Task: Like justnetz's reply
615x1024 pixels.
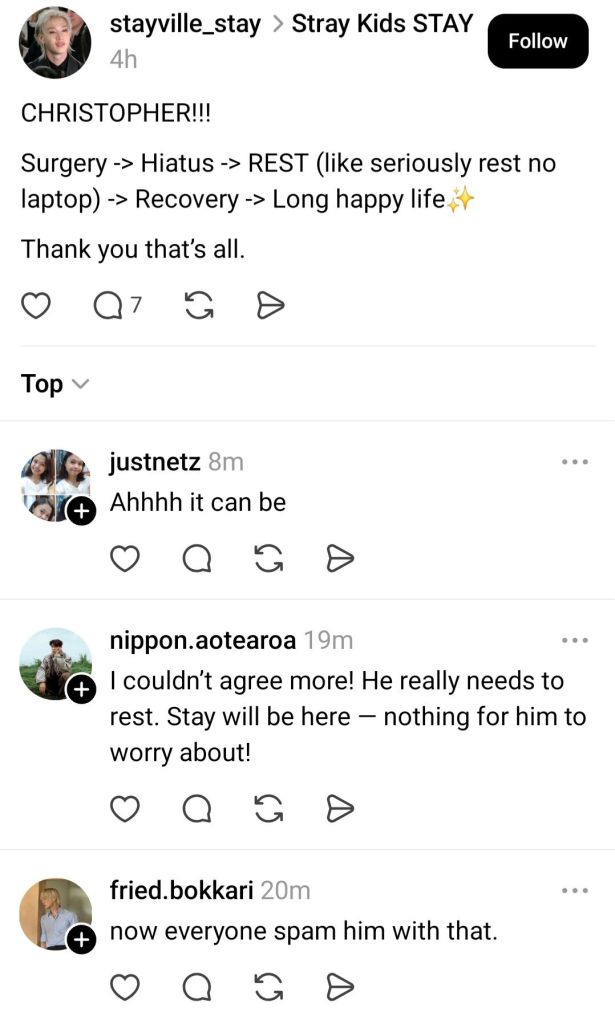Action: (124, 558)
